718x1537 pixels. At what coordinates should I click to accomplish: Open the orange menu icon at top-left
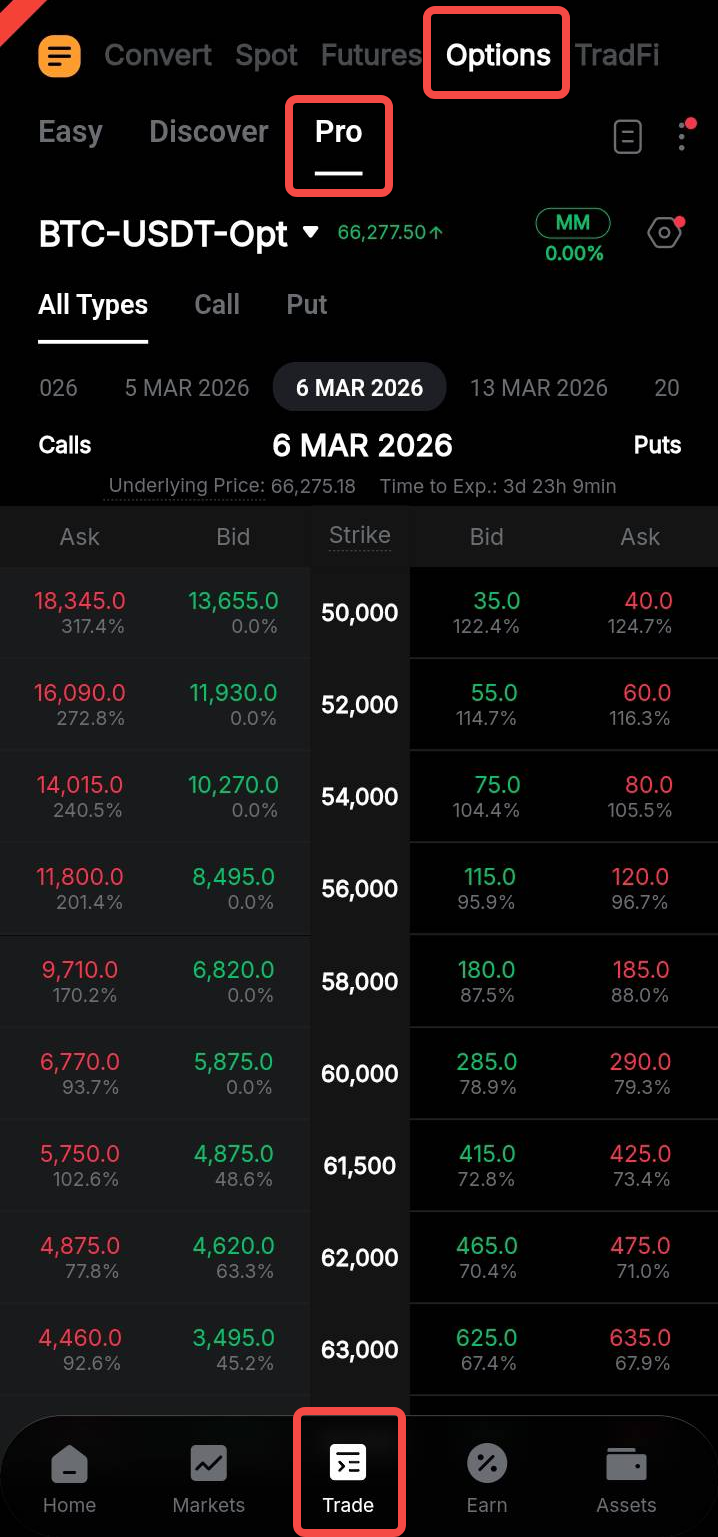point(59,56)
